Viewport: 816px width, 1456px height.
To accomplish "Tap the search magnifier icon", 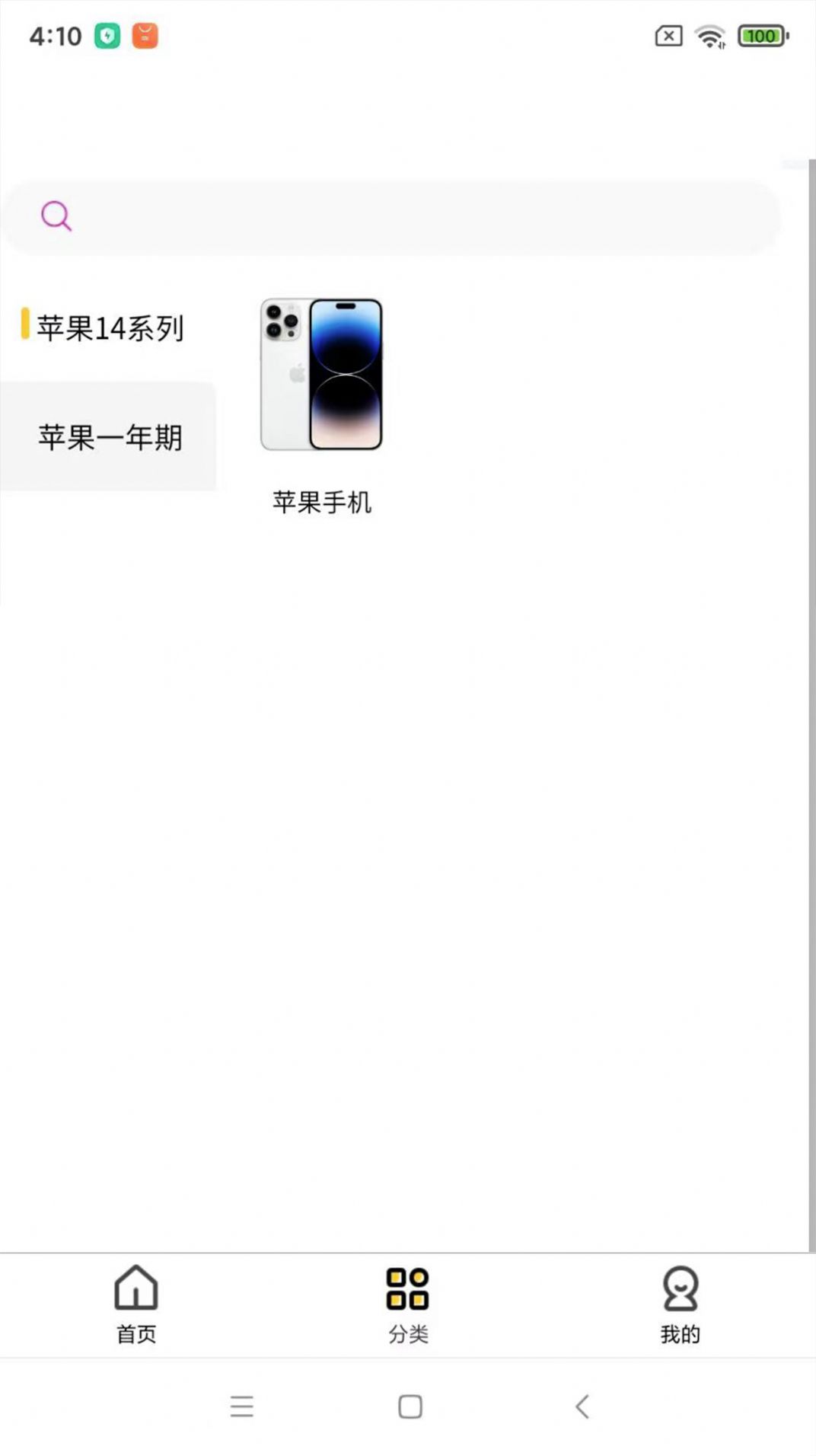I will point(56,216).
